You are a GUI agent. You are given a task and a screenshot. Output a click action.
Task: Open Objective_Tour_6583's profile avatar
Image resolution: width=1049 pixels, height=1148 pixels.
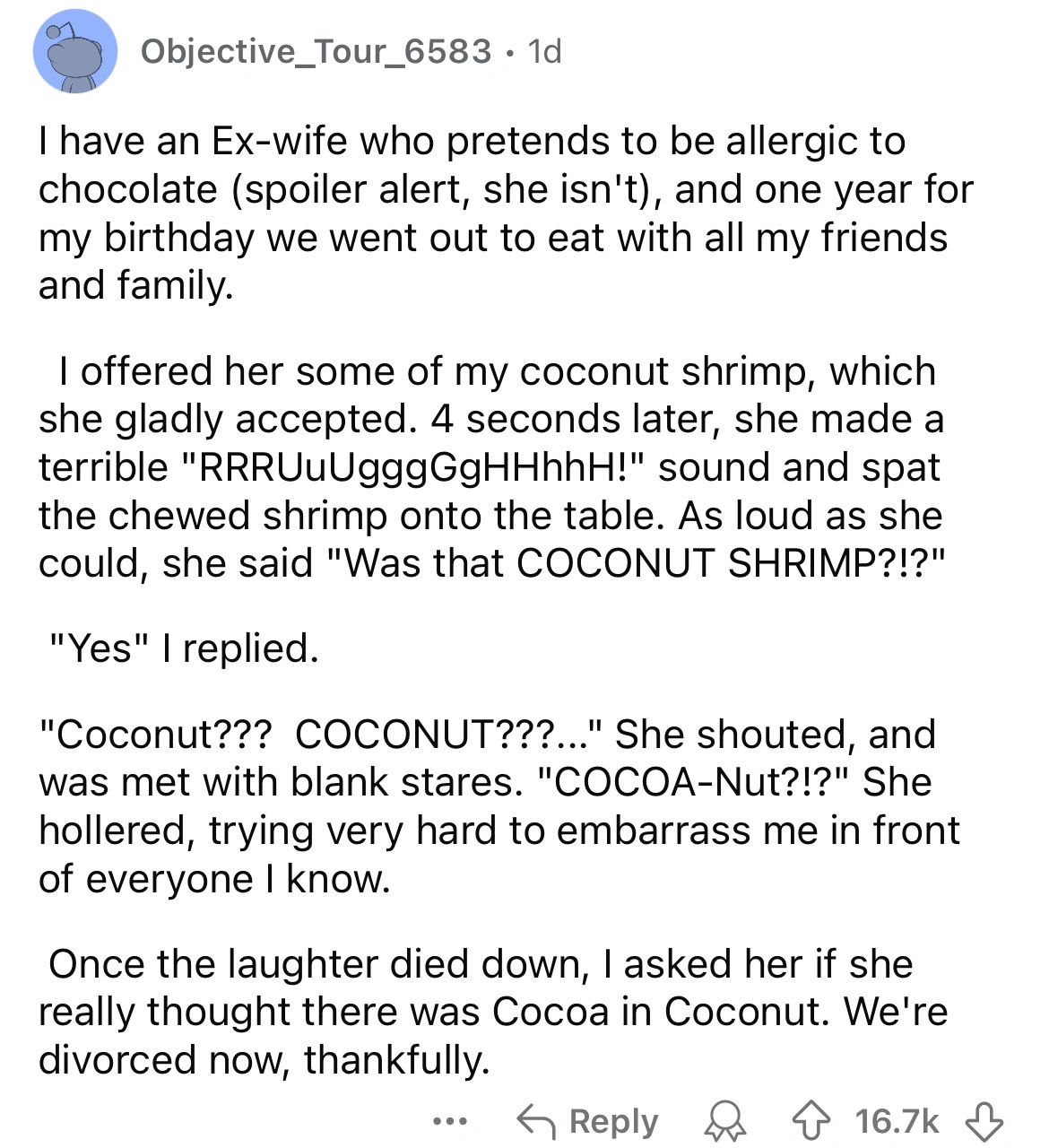(x=75, y=53)
